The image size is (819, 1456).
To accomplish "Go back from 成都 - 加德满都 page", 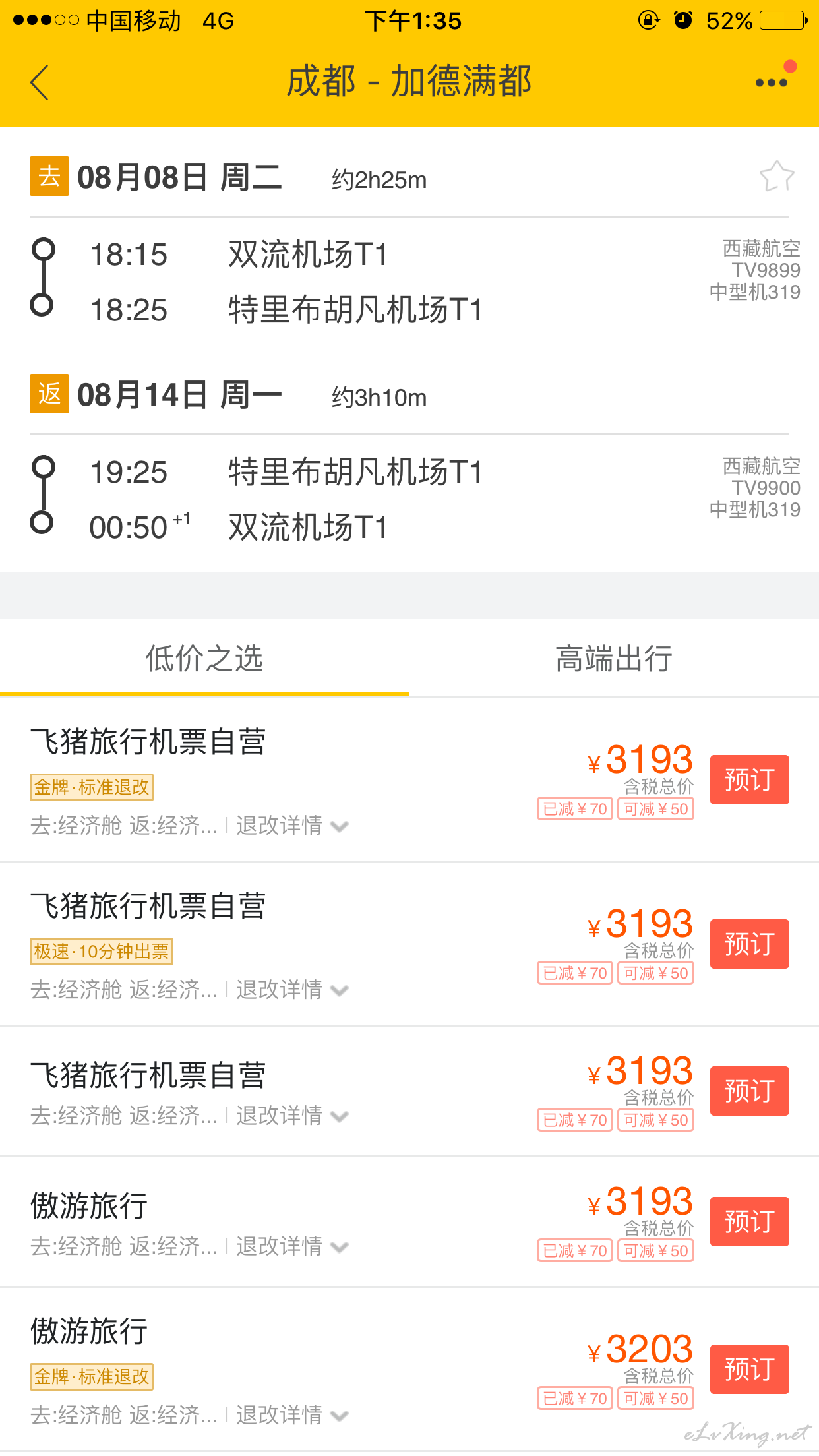I will click(x=40, y=82).
